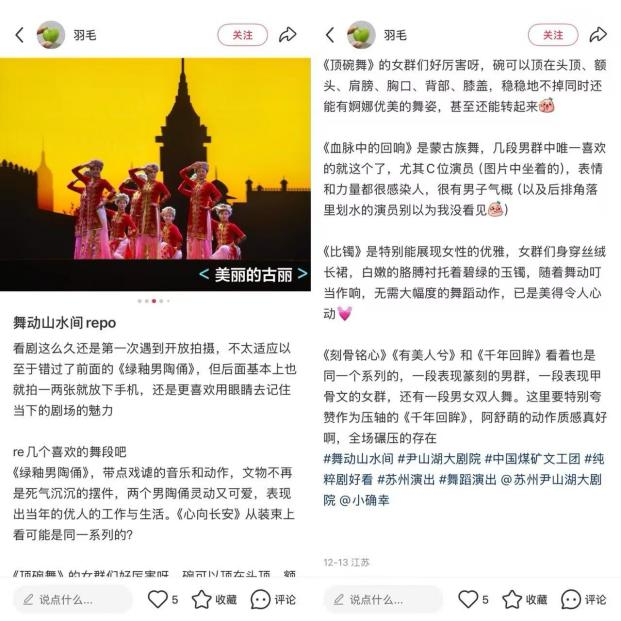The width and height of the screenshot is (621, 621).
Task: Follow 羽毛 on the screen with the photo
Action: (243, 35)
